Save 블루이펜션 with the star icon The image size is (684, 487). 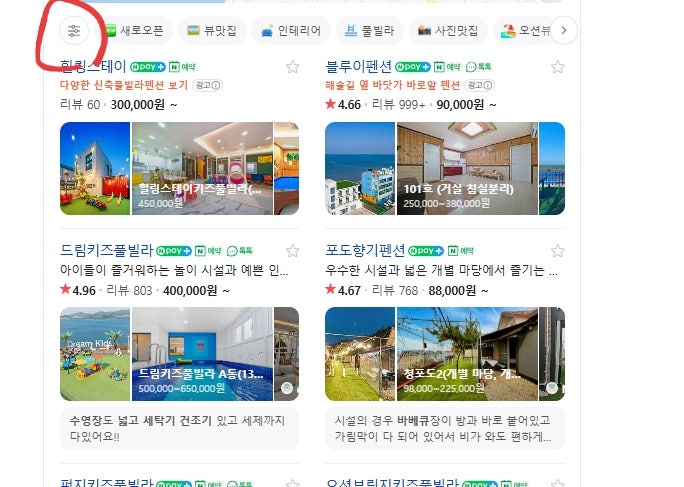557,67
